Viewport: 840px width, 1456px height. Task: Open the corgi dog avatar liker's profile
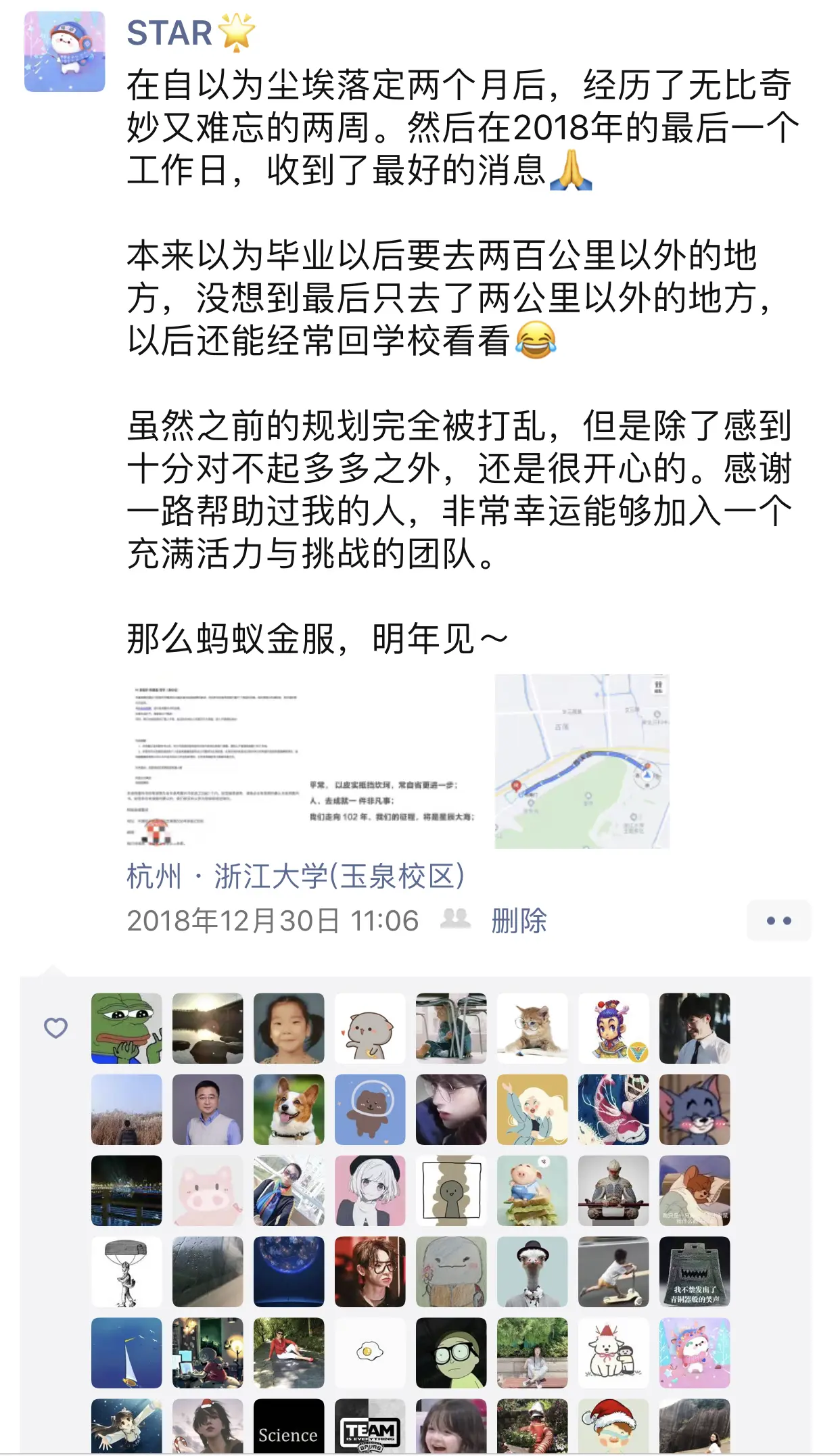coord(289,1109)
